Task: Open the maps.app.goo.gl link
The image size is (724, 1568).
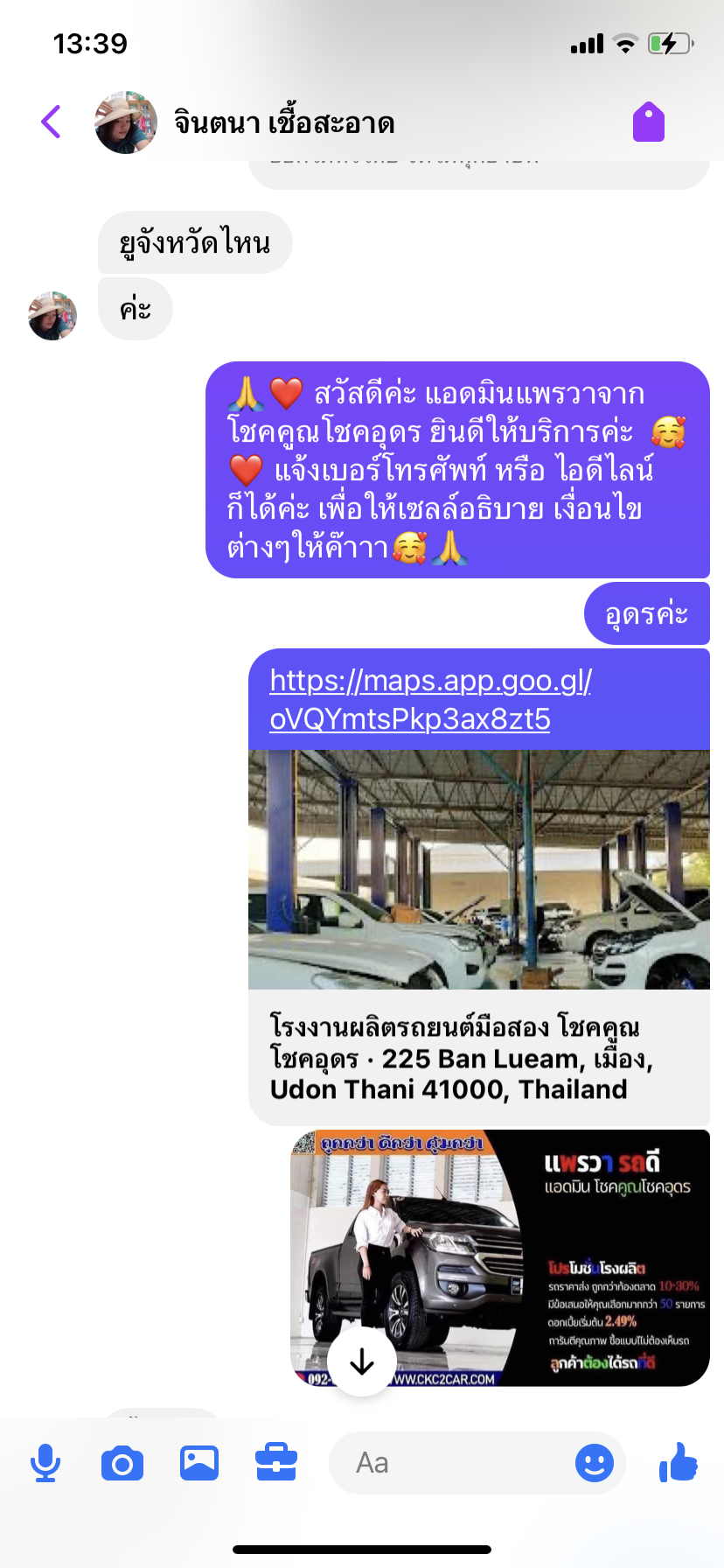Action: (x=430, y=699)
